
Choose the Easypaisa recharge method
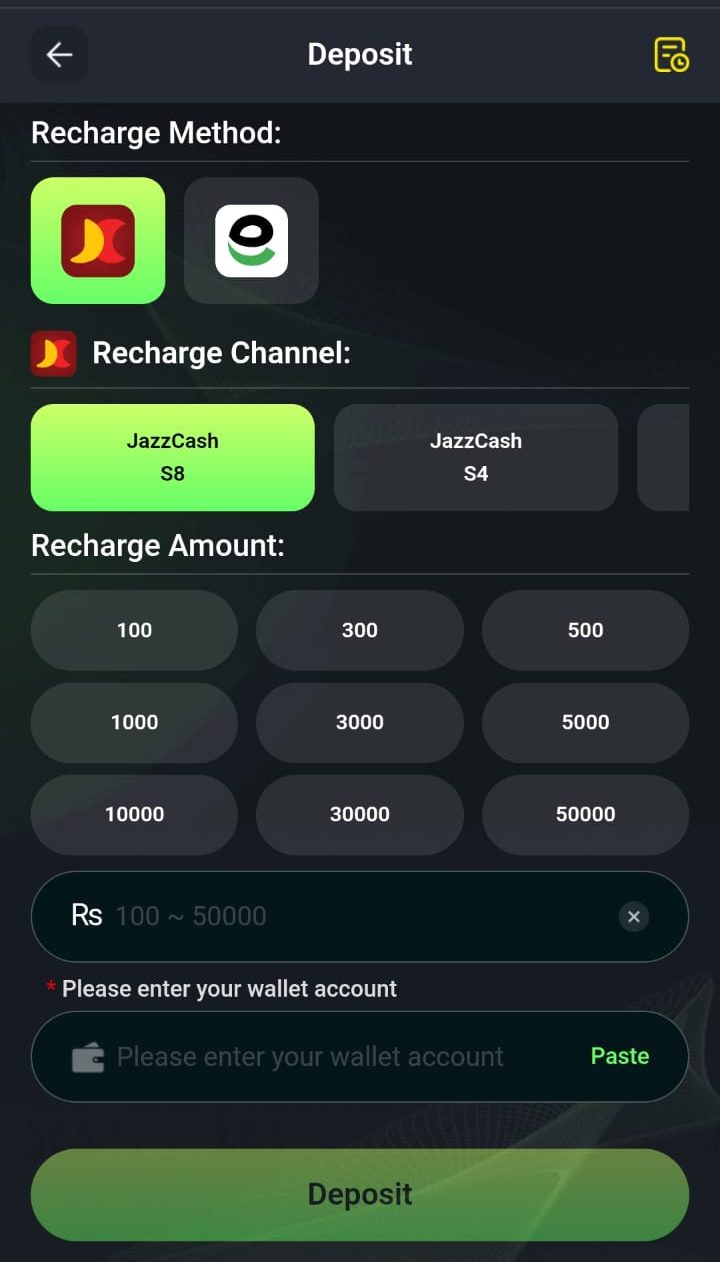click(x=251, y=240)
